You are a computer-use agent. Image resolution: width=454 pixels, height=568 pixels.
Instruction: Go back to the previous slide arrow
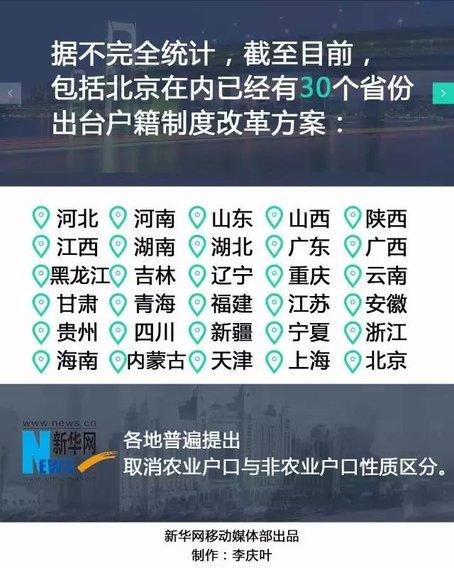pyautogui.click(x=11, y=93)
